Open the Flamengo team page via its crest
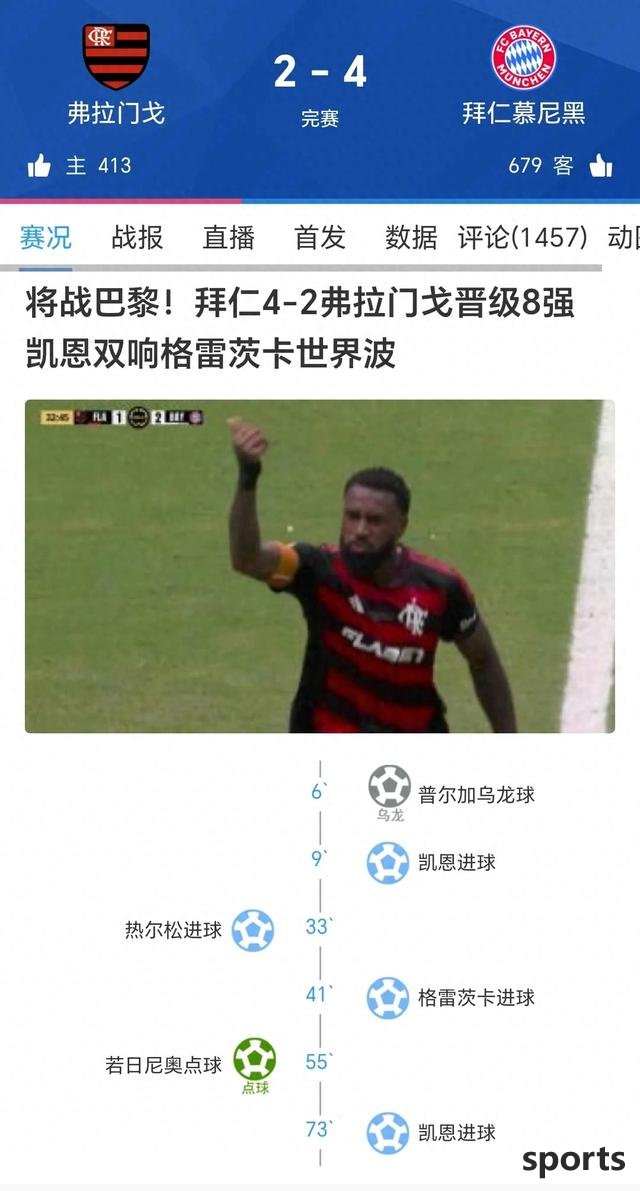Screen dimensions: 640x1191 (116, 57)
